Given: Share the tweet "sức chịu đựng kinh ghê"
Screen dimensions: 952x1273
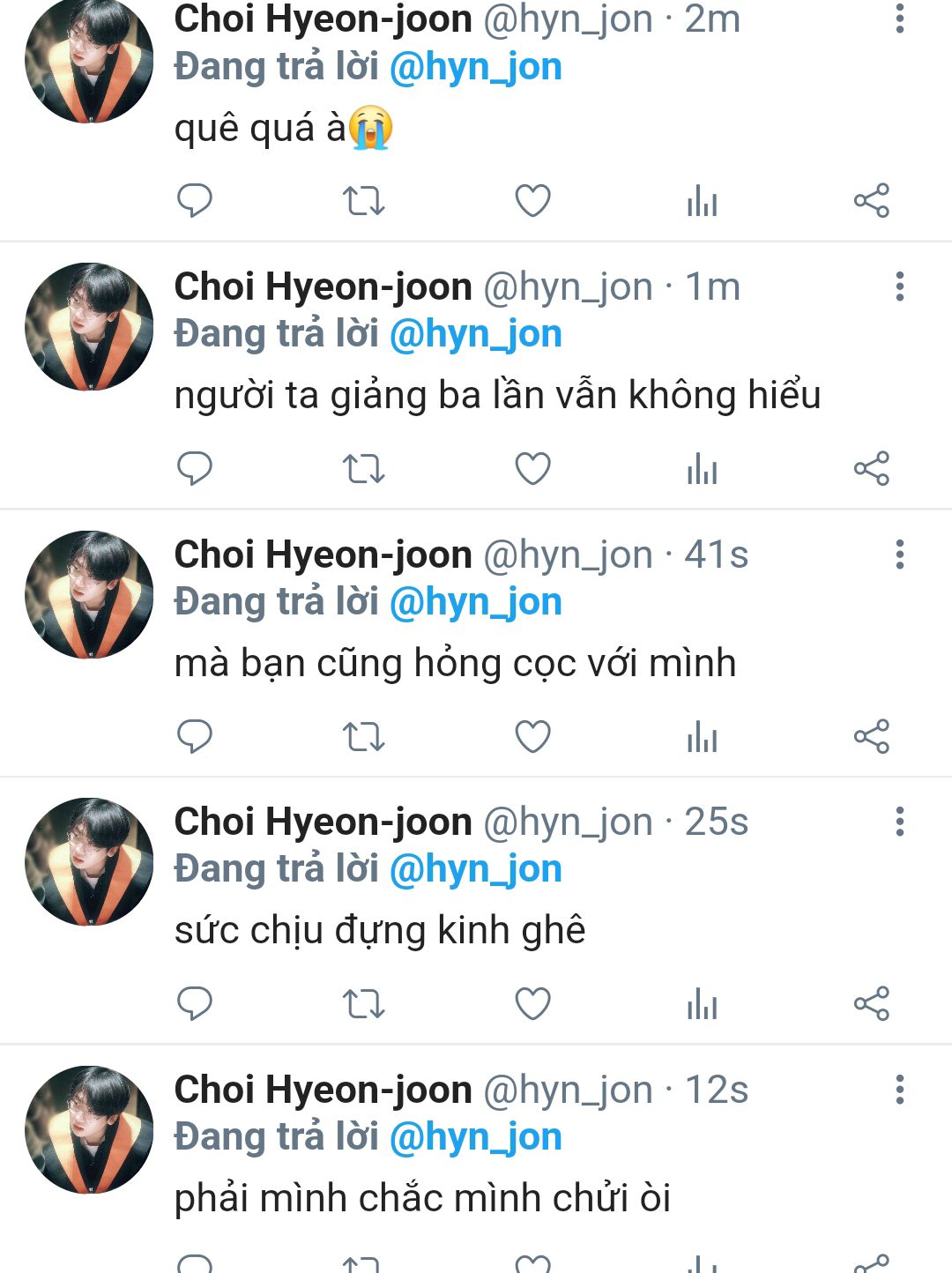Looking at the screenshot, I should (x=871, y=1003).
